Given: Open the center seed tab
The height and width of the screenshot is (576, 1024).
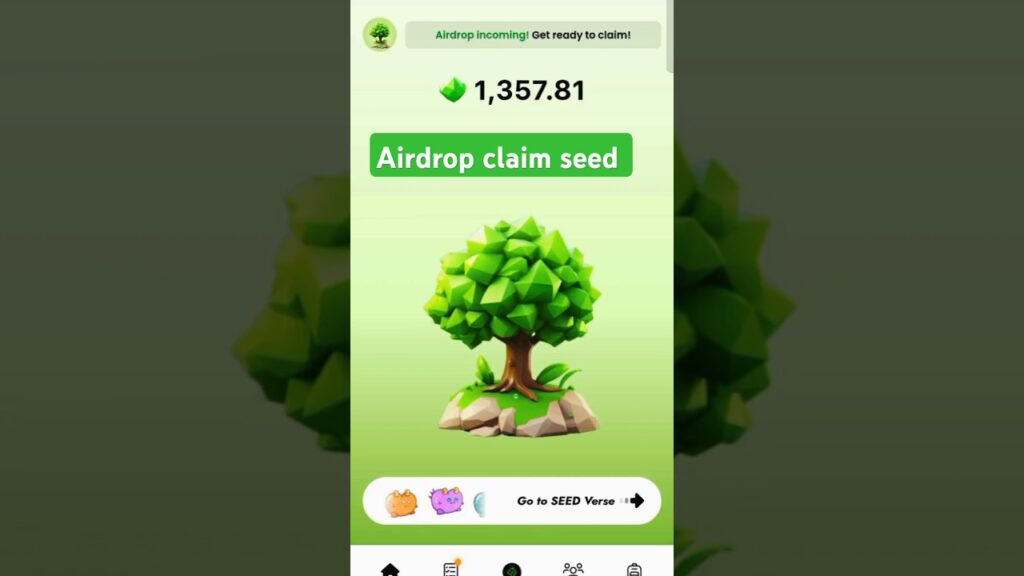Looking at the screenshot, I should click(512, 569).
